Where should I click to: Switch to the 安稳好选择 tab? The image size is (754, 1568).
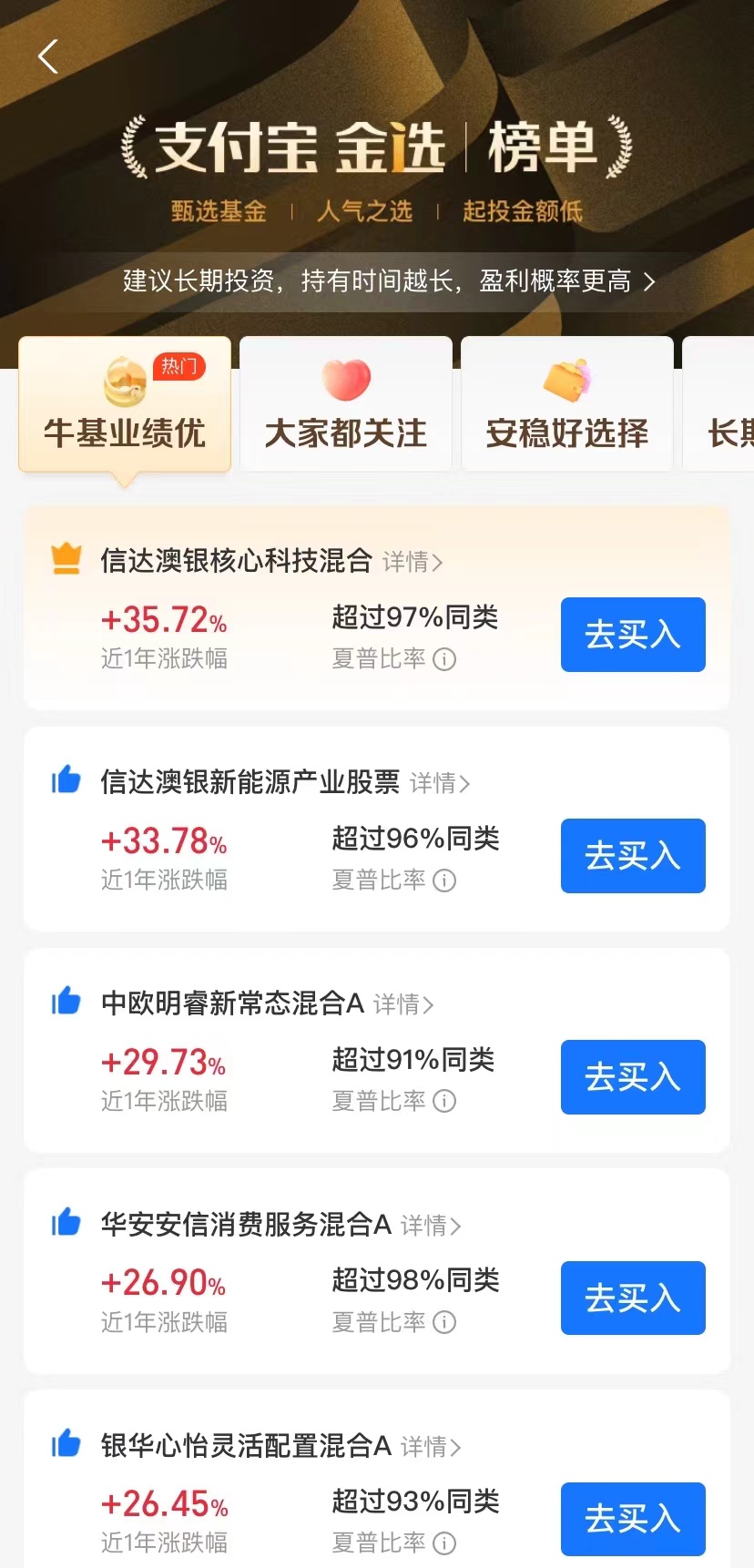[x=567, y=404]
